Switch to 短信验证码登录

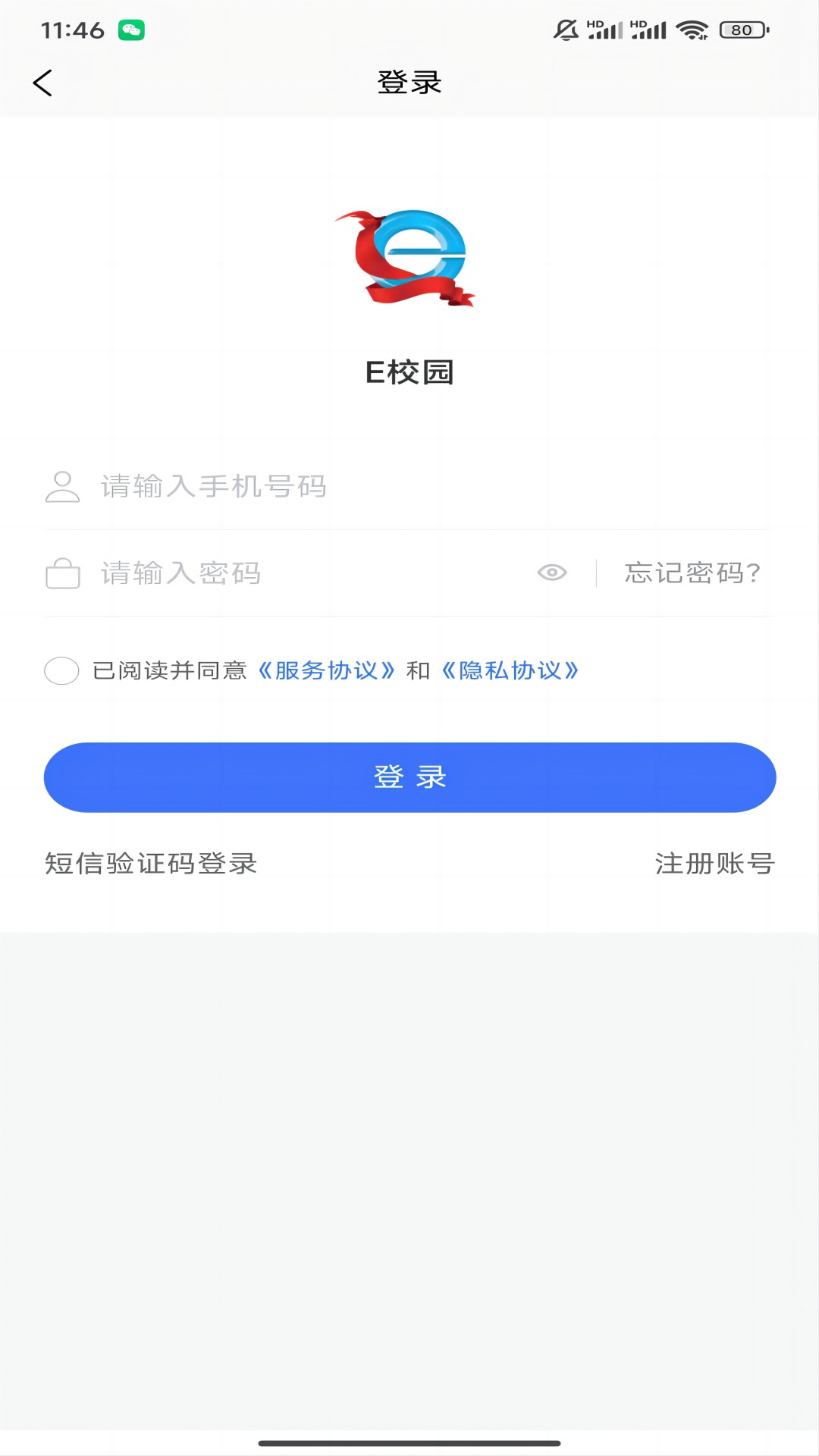151,864
